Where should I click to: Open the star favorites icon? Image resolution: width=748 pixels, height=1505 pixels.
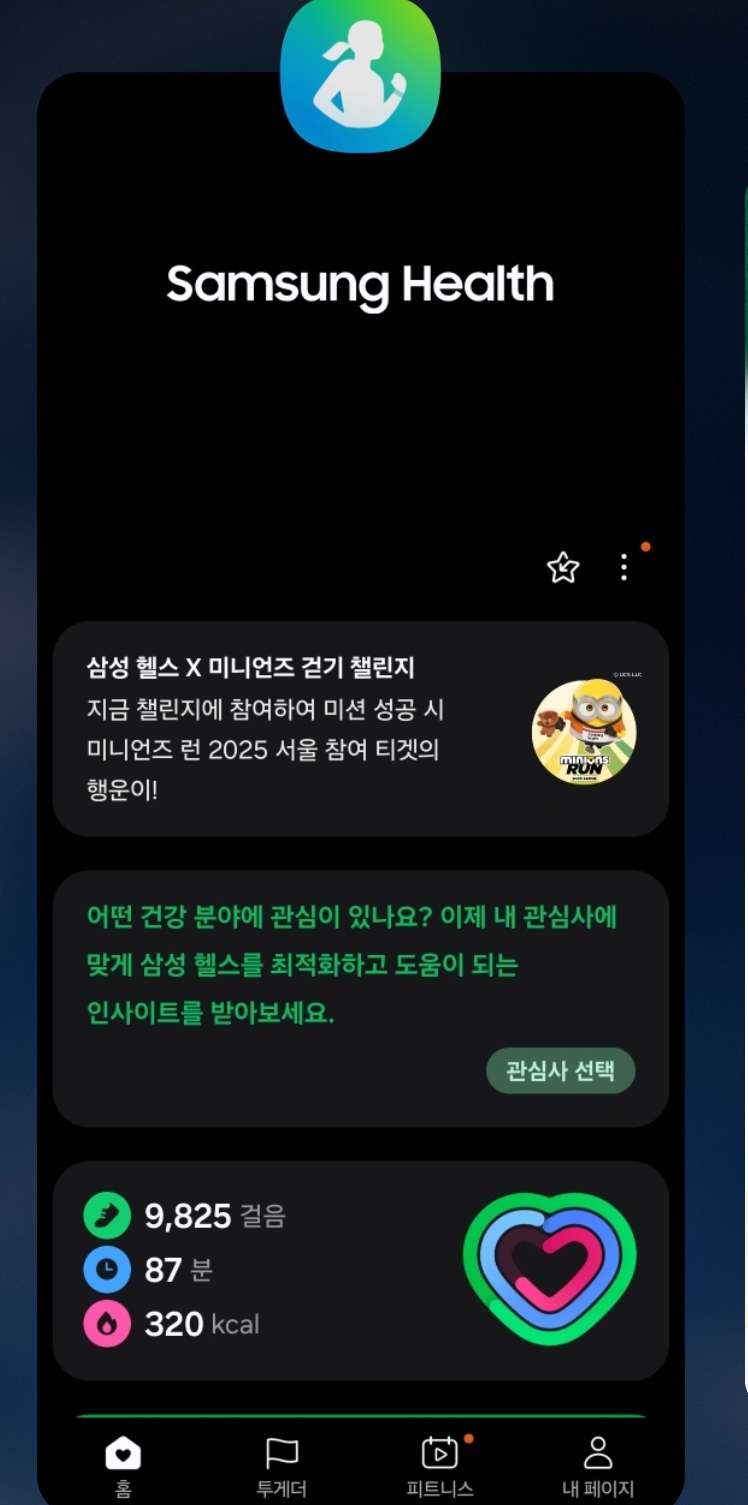tap(563, 568)
